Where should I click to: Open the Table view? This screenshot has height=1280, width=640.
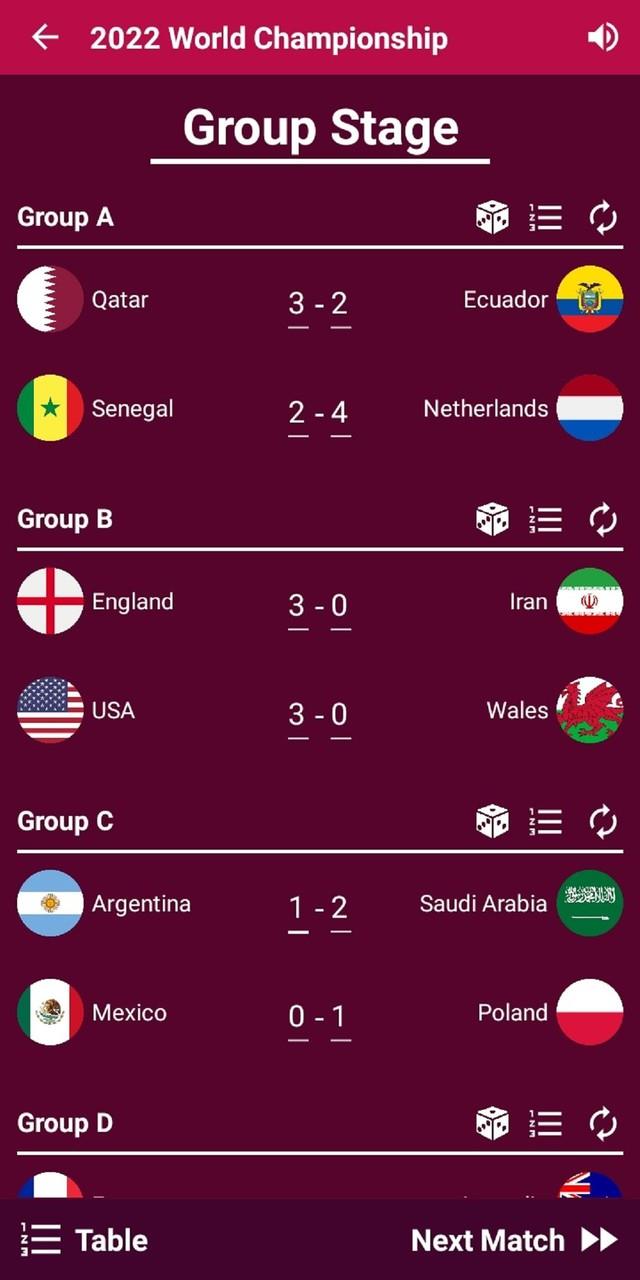point(85,1240)
